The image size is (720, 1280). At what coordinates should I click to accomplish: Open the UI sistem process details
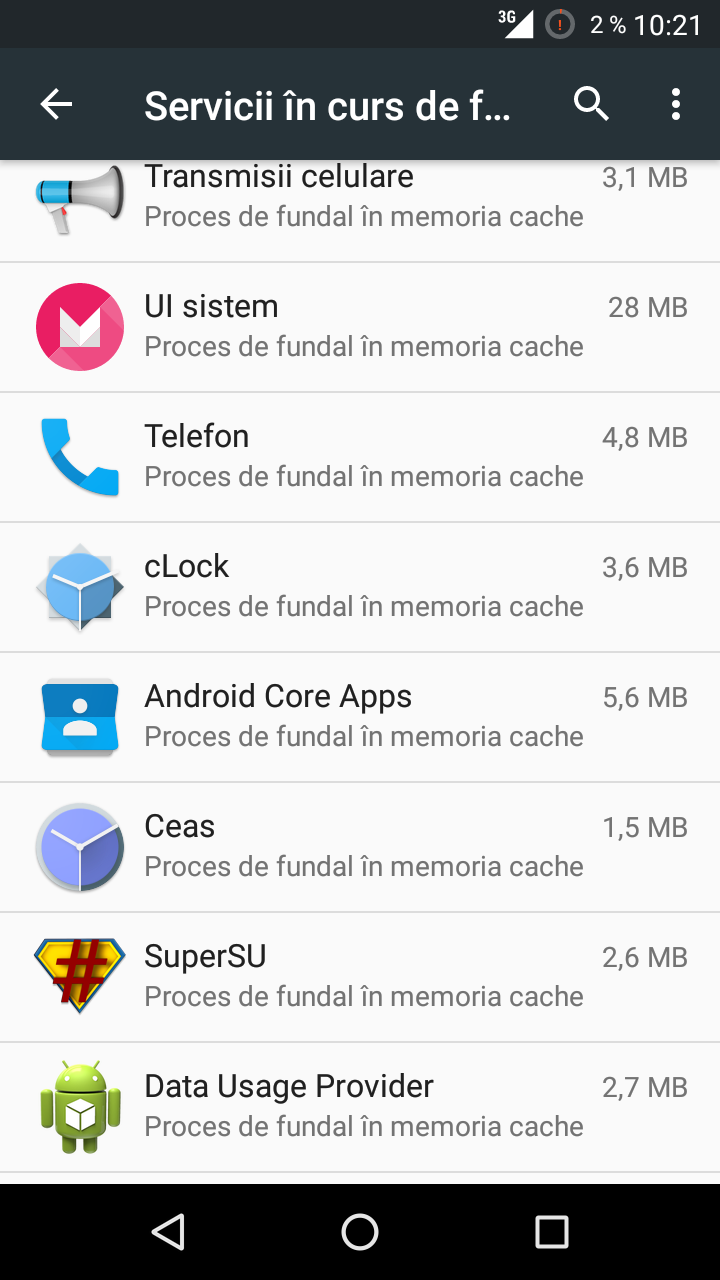point(360,327)
